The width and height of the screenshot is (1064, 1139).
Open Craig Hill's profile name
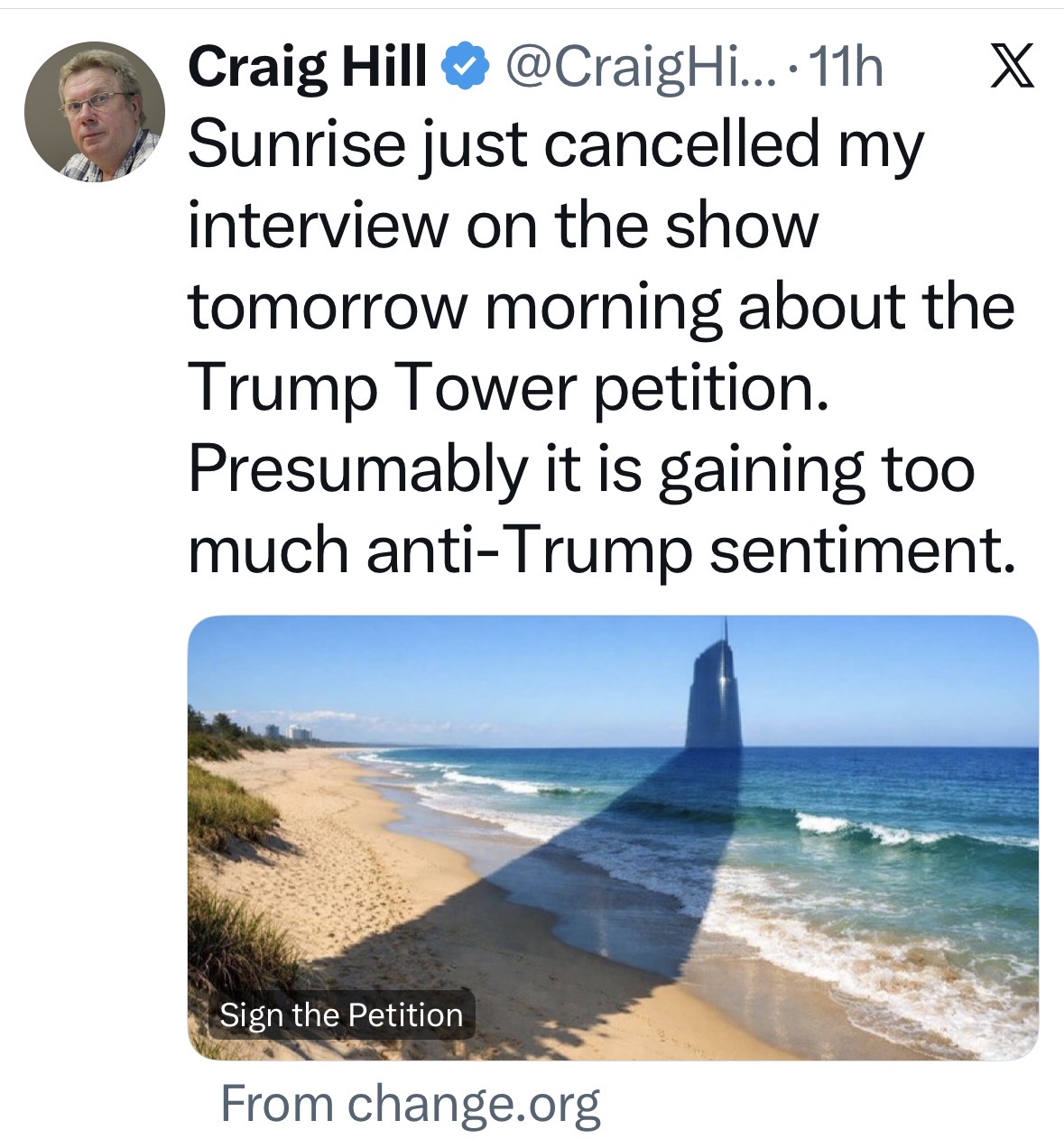coord(307,66)
